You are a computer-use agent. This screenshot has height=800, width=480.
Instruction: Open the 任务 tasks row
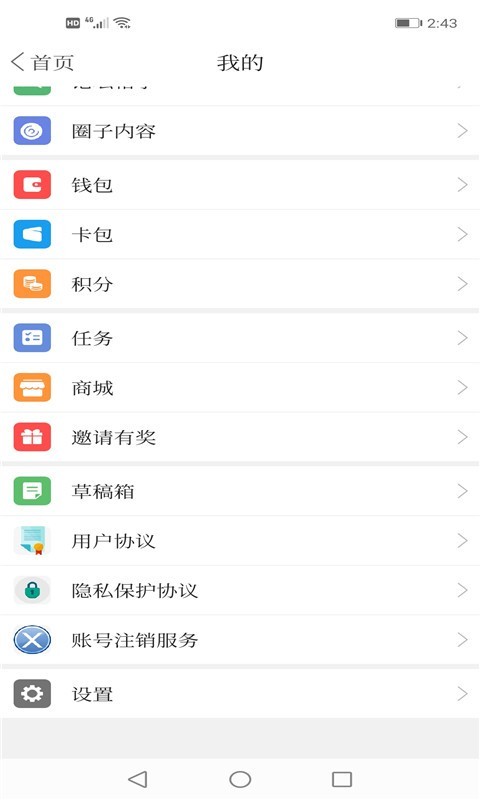(240, 338)
